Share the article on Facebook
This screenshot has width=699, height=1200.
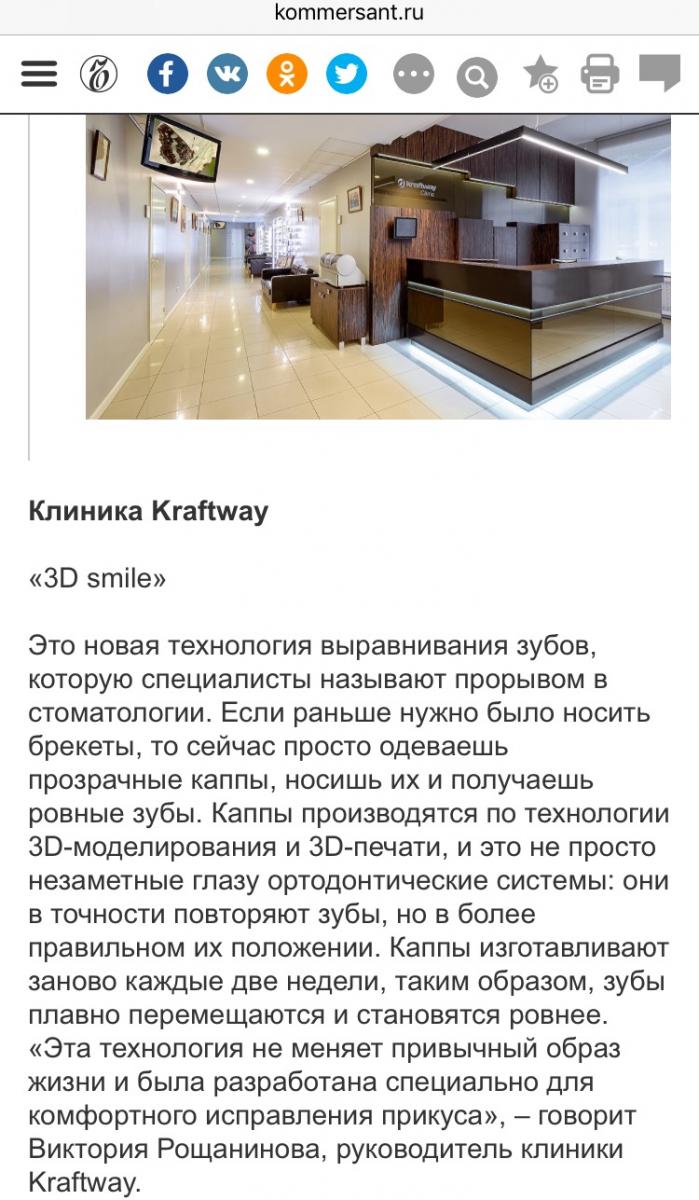tap(168, 74)
